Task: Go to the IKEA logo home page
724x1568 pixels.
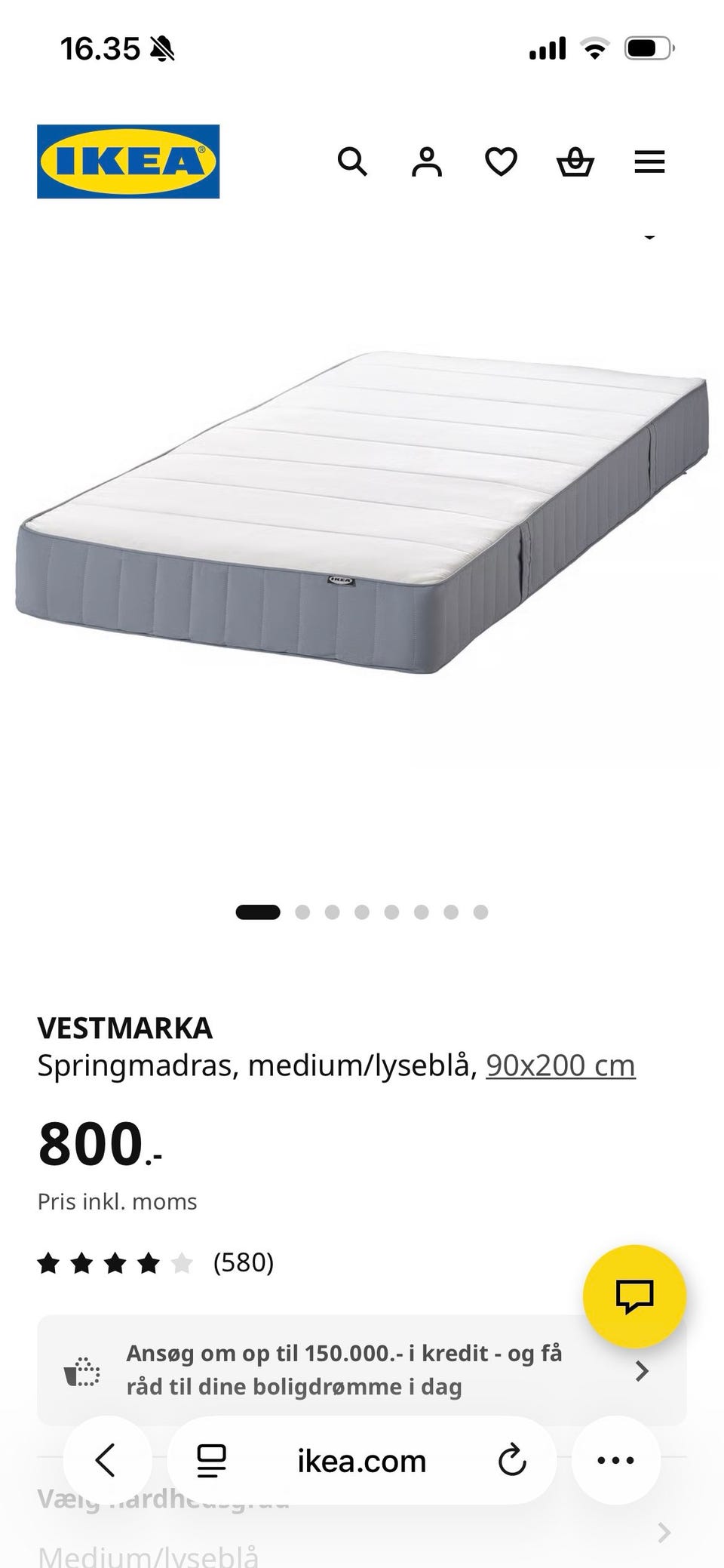Action: tap(128, 161)
